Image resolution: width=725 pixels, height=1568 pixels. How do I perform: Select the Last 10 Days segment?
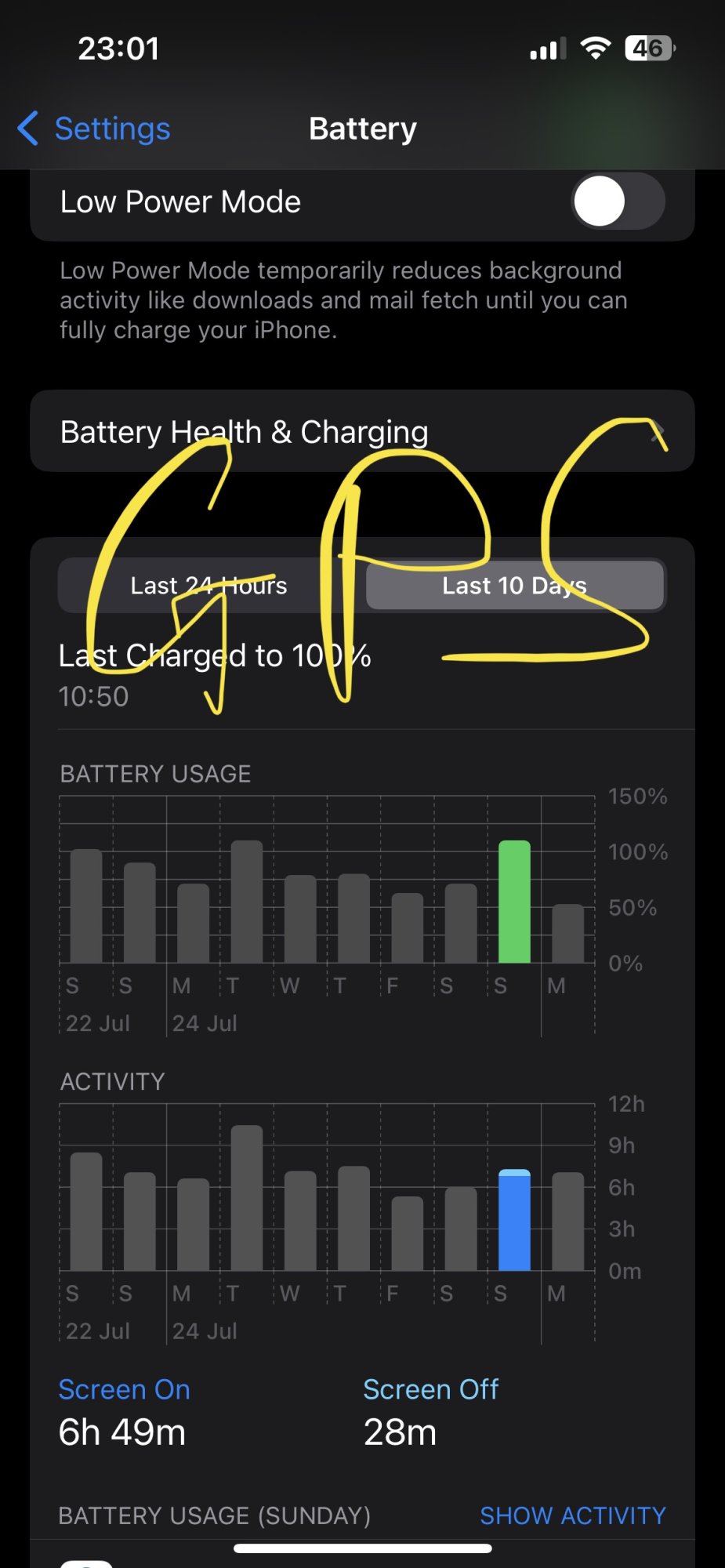pyautogui.click(x=514, y=586)
